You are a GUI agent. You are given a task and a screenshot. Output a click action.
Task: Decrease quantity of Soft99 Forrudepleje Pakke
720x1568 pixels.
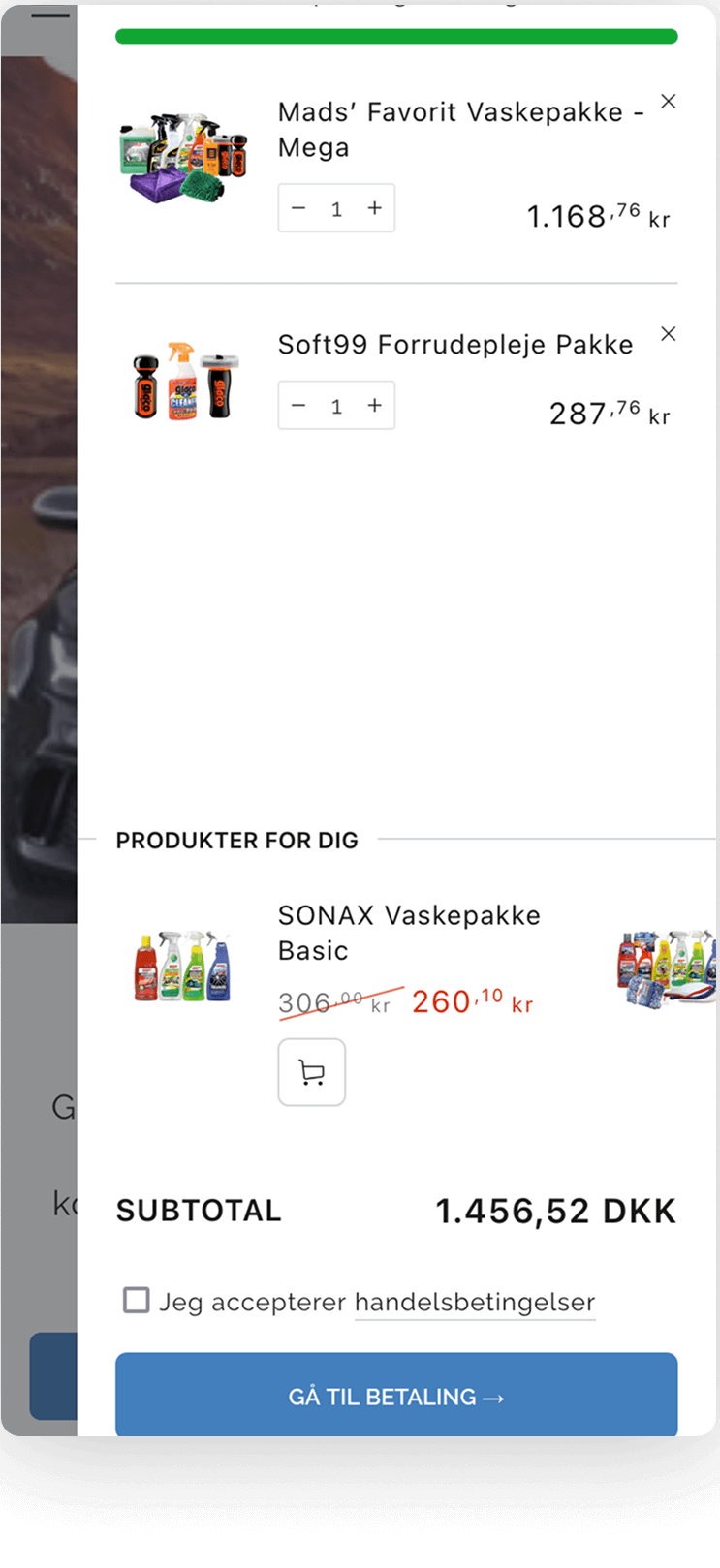(298, 406)
